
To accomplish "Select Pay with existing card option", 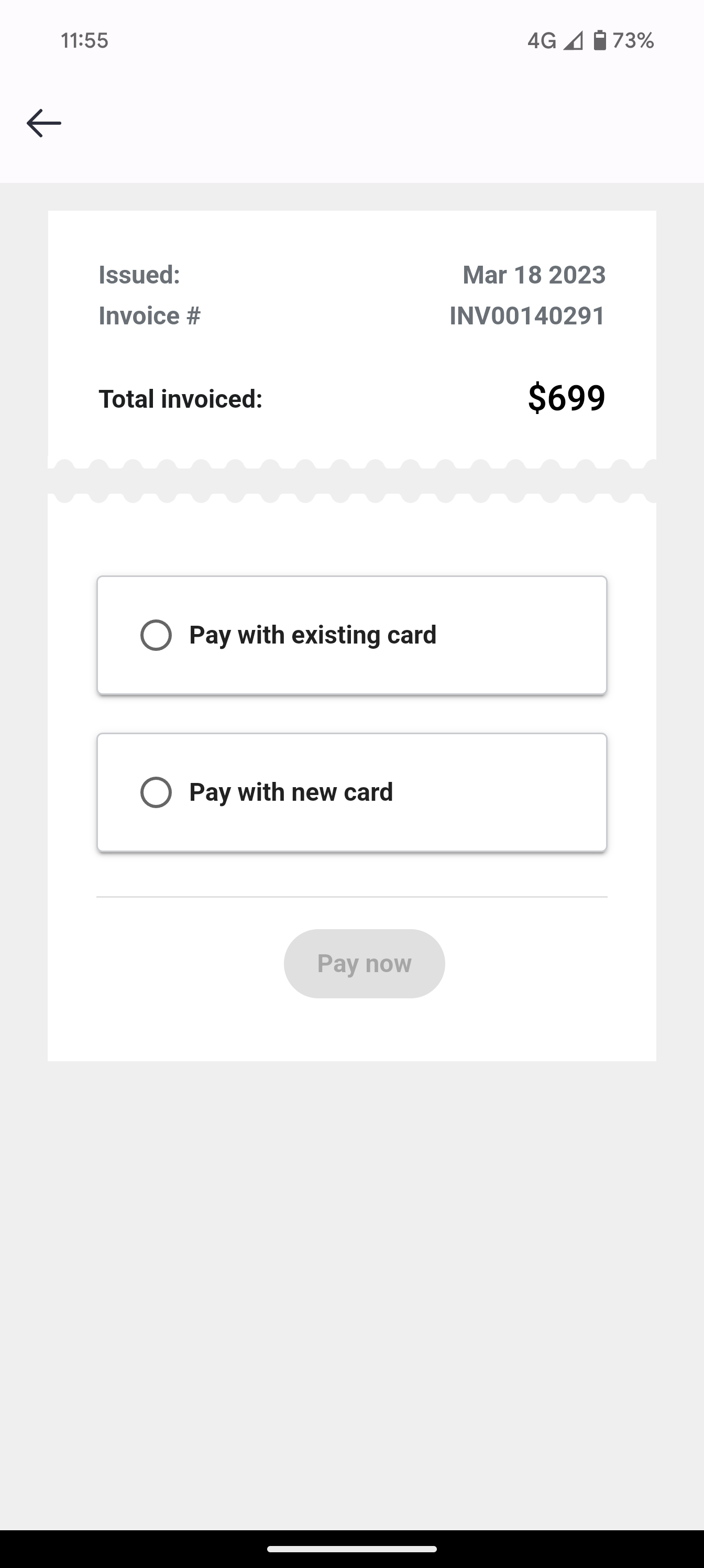I will pos(157,635).
